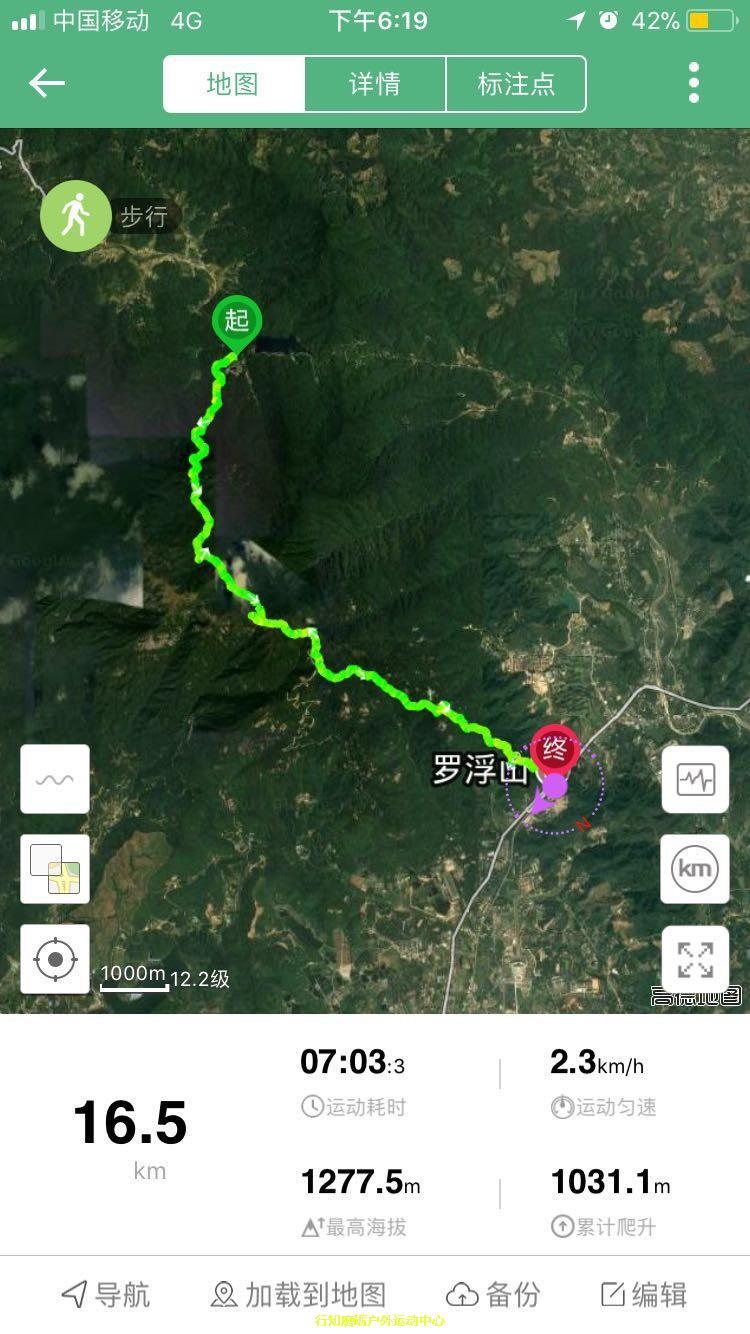Open the elevation chart icon
Image resolution: width=750 pixels, height=1334 pixels.
695,779
